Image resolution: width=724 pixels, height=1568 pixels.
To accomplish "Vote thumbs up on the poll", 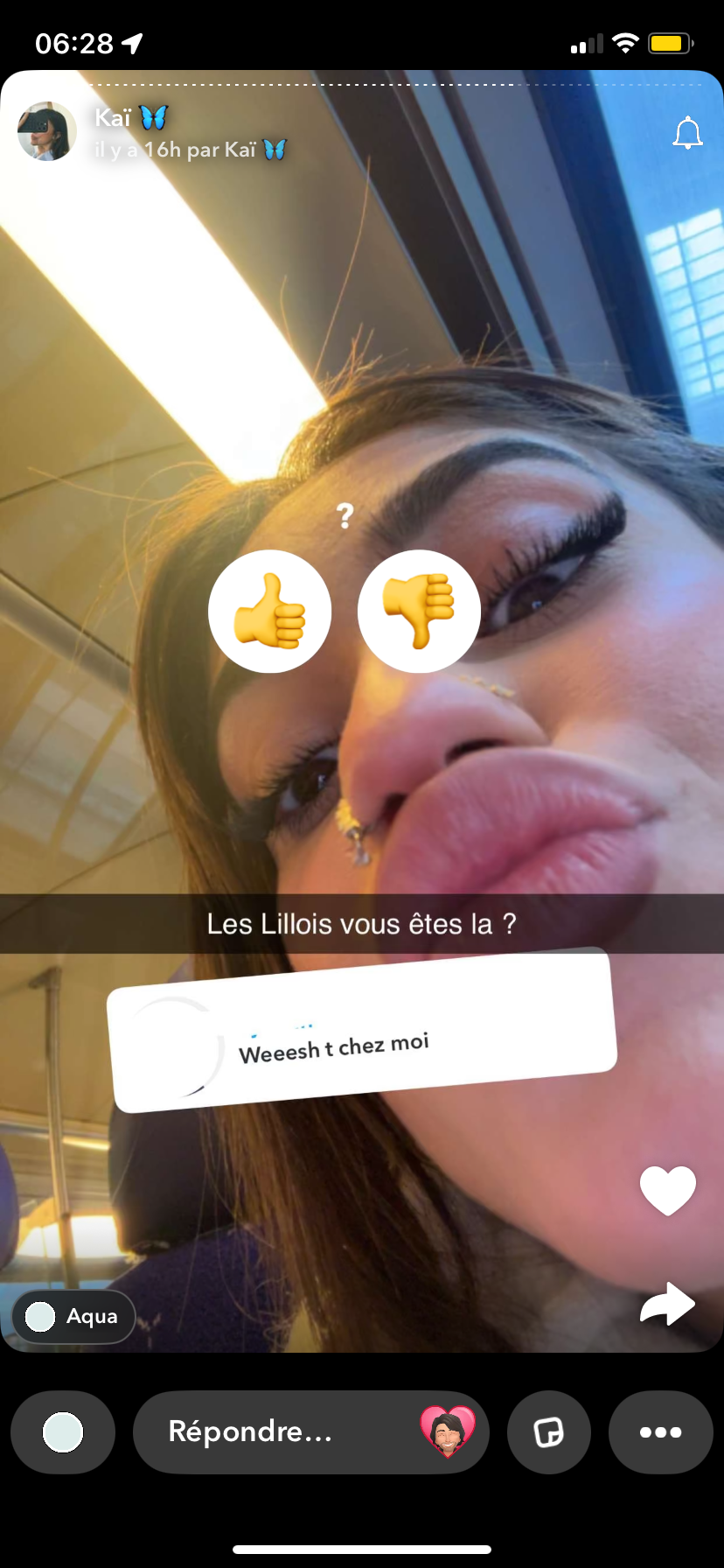I will pyautogui.click(x=269, y=611).
